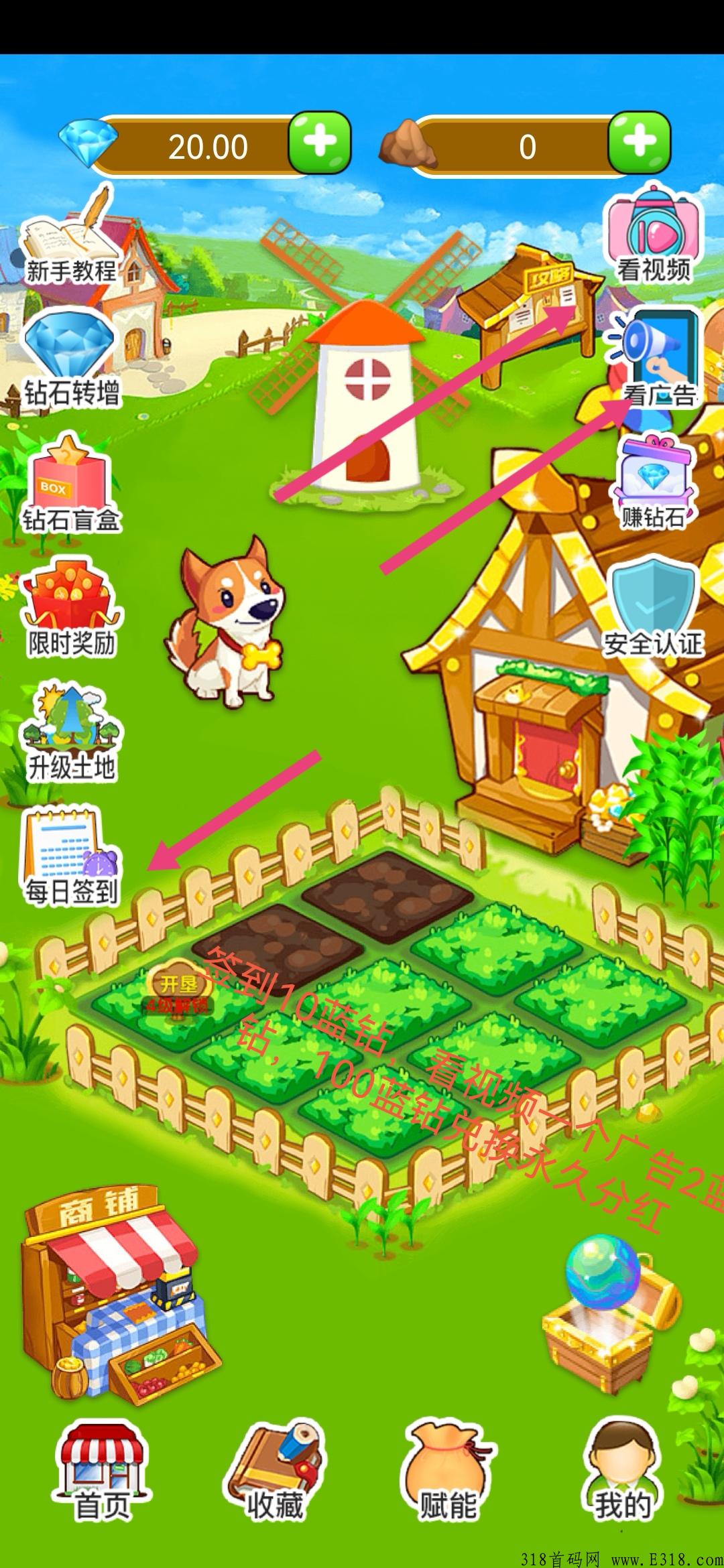
Task: Open the 升级土地 land upgrade feature
Action: [x=70, y=730]
